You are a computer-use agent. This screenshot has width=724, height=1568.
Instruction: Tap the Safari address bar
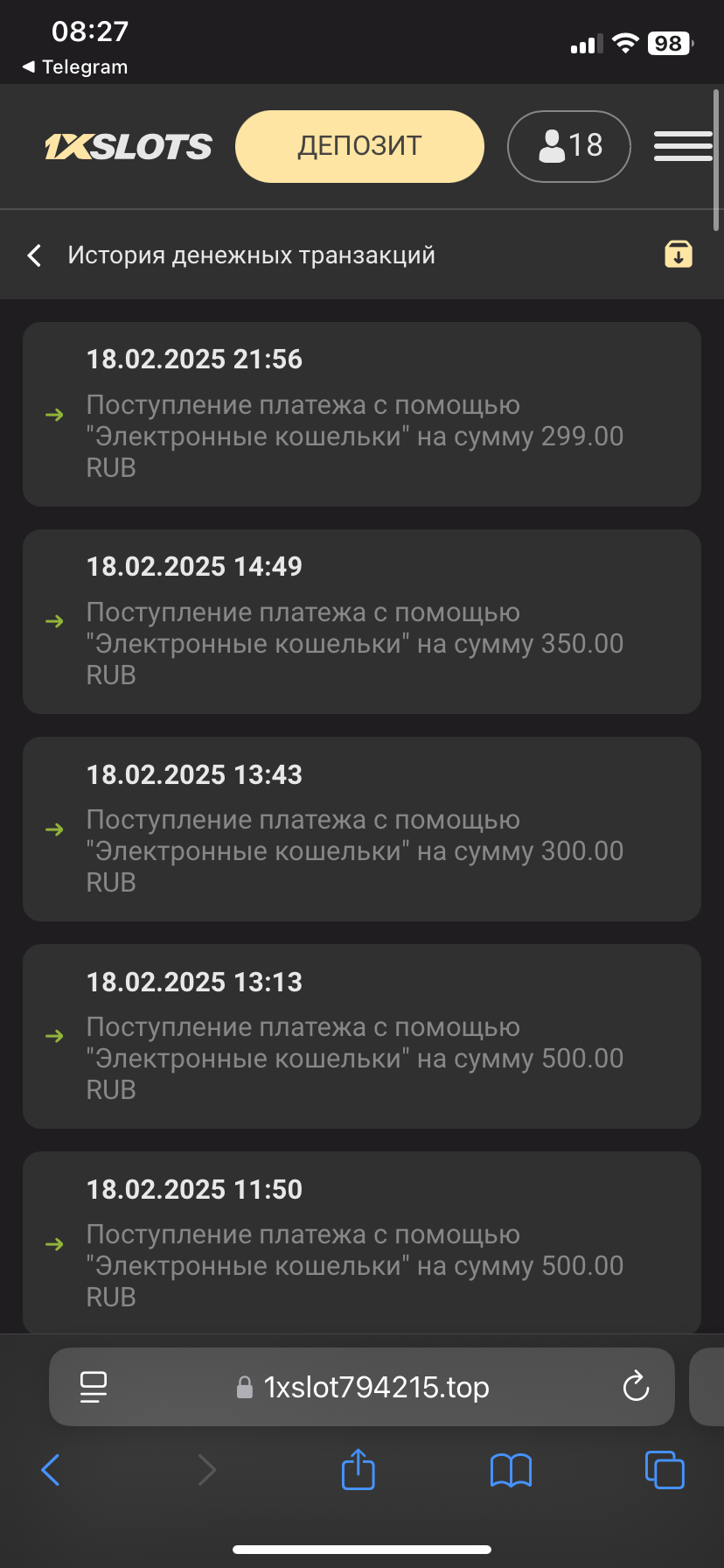pos(376,1387)
